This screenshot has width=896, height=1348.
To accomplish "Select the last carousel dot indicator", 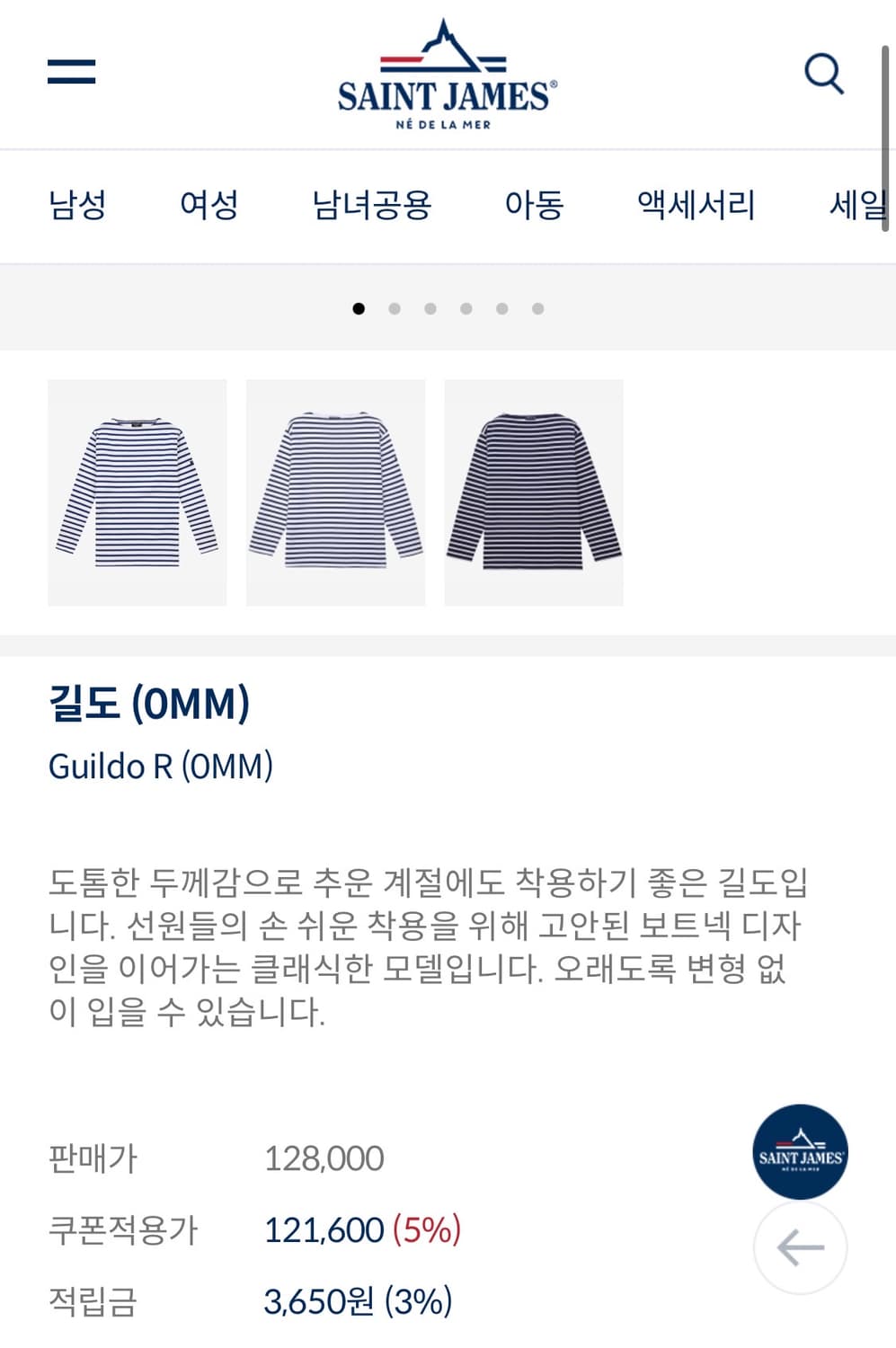I will 537,309.
